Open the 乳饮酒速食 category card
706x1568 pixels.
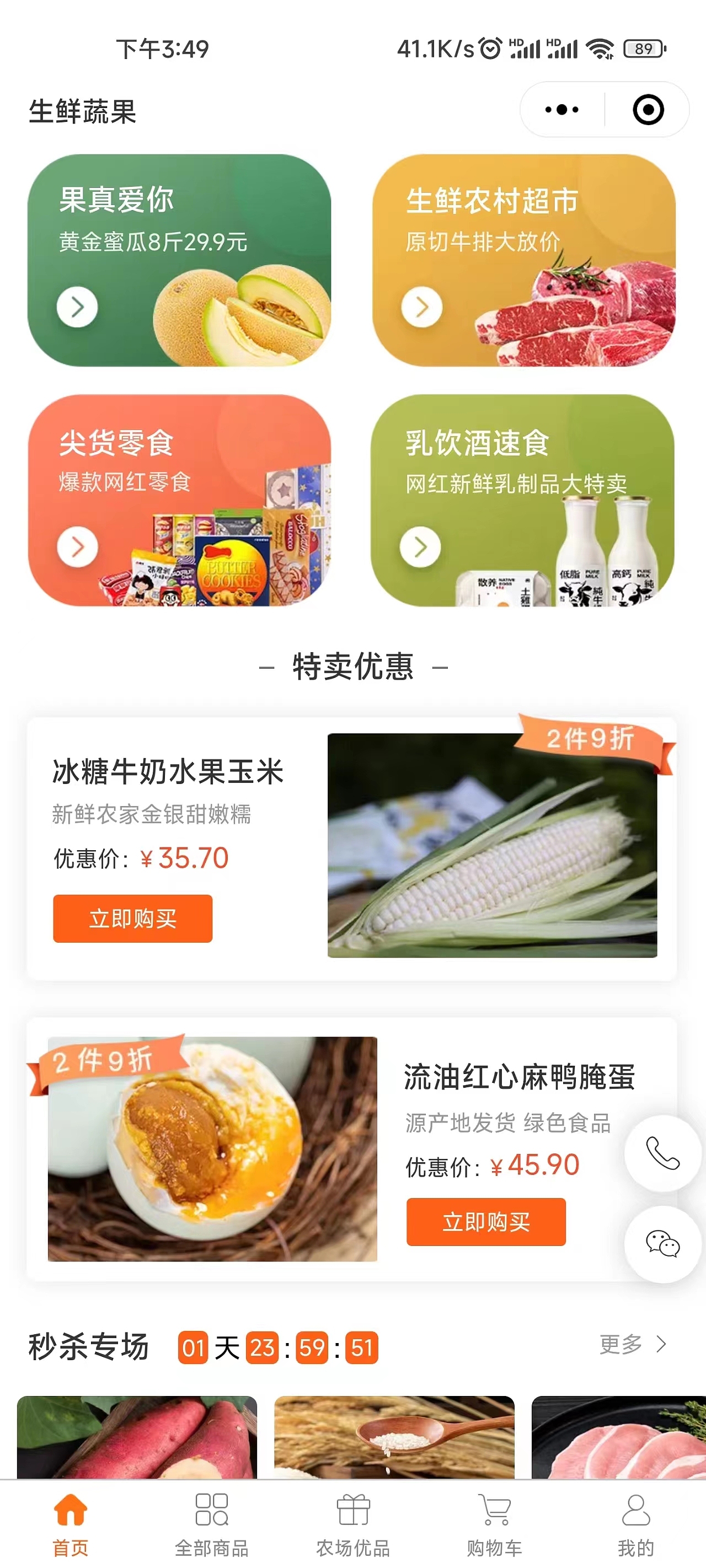pos(522,500)
